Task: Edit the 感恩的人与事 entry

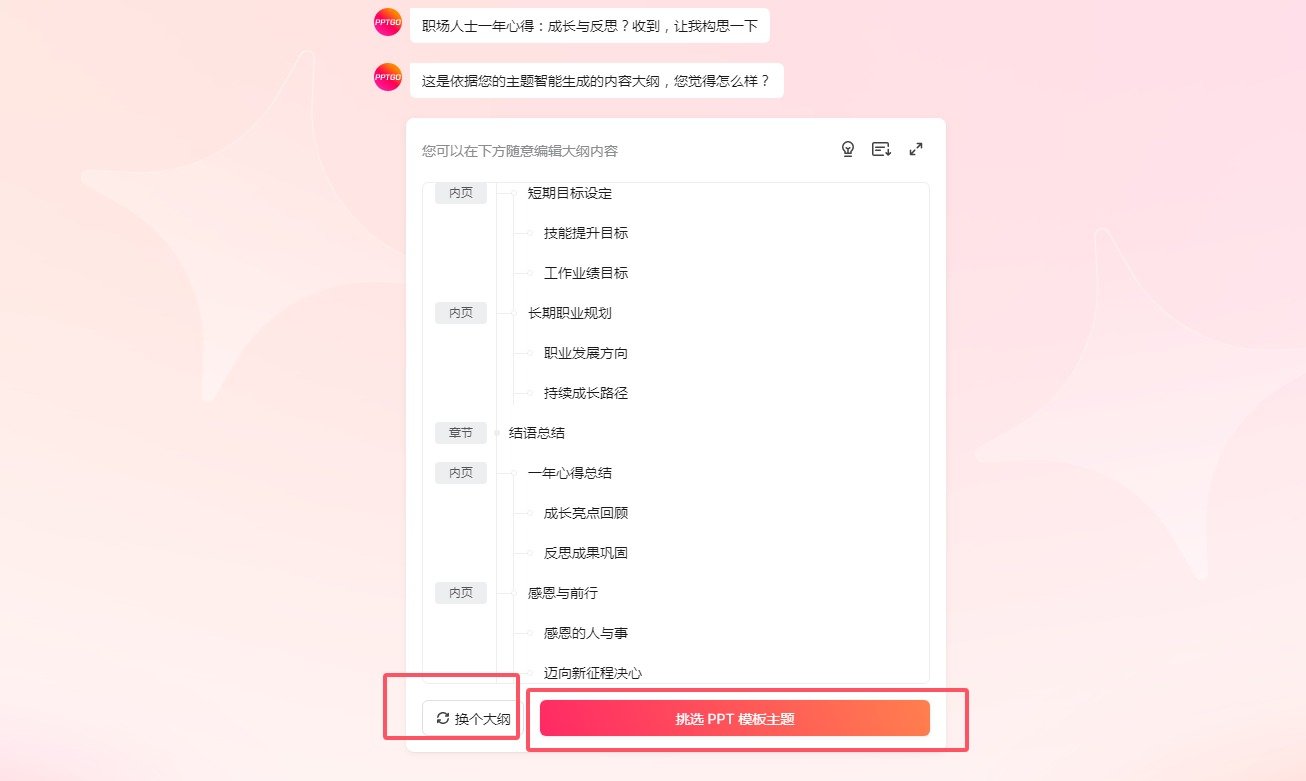Action: (586, 633)
